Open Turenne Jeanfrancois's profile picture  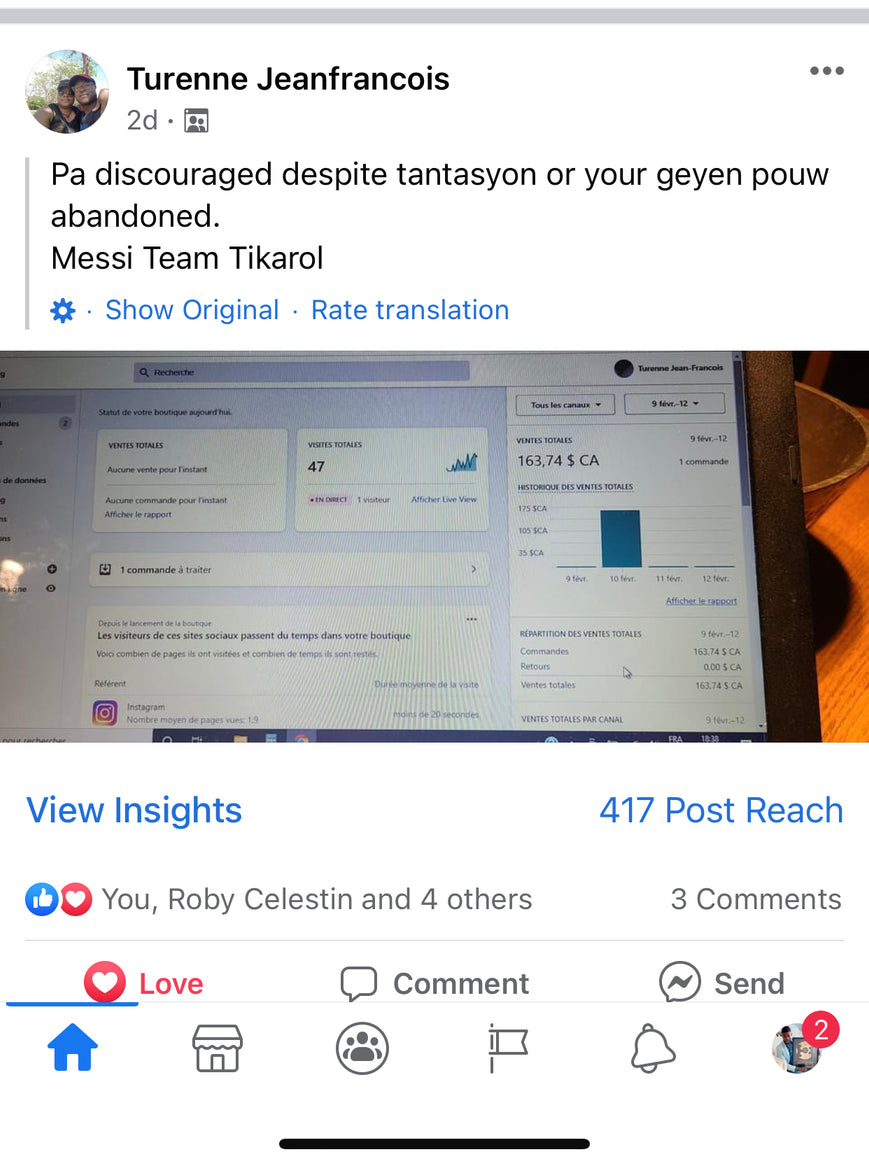[x=67, y=92]
